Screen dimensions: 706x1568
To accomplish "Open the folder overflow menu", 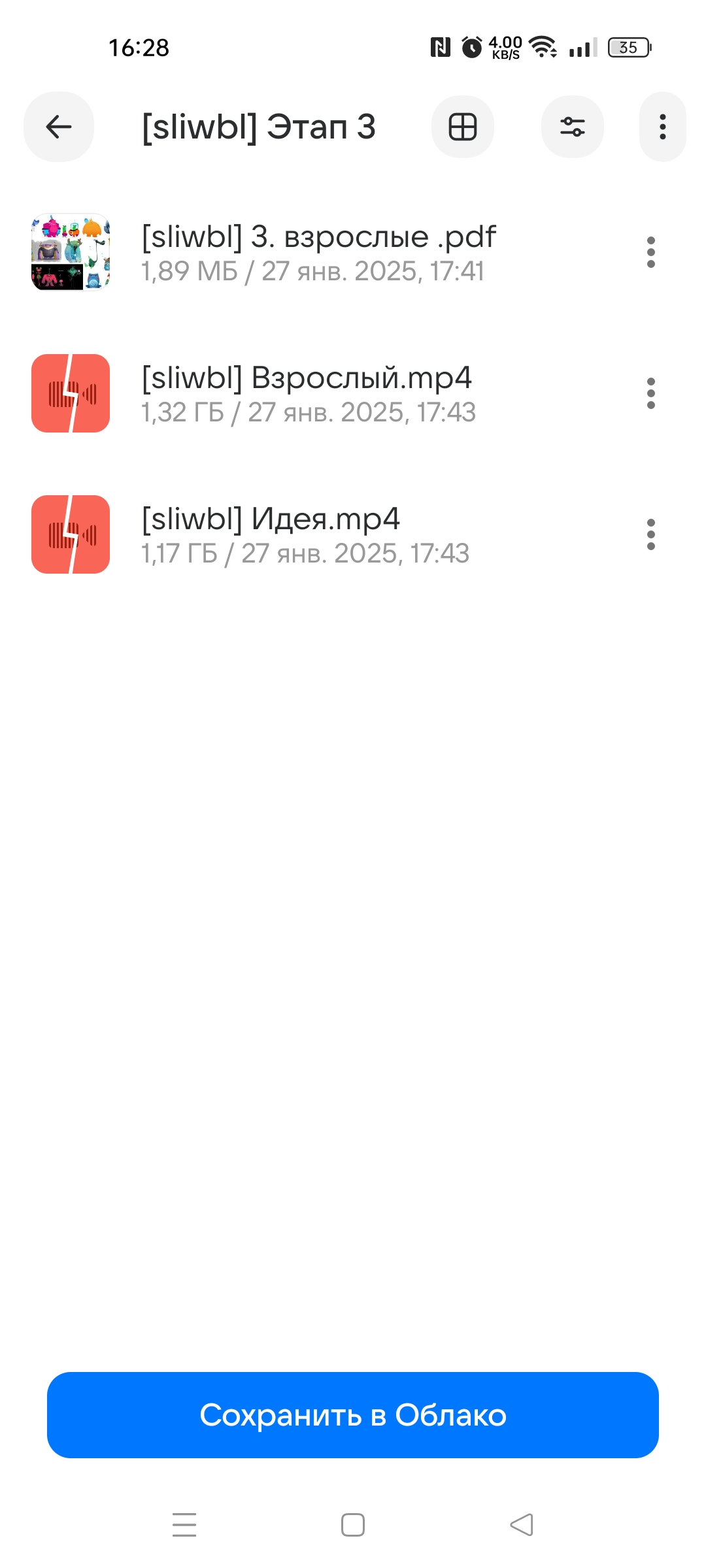I will tap(662, 127).
